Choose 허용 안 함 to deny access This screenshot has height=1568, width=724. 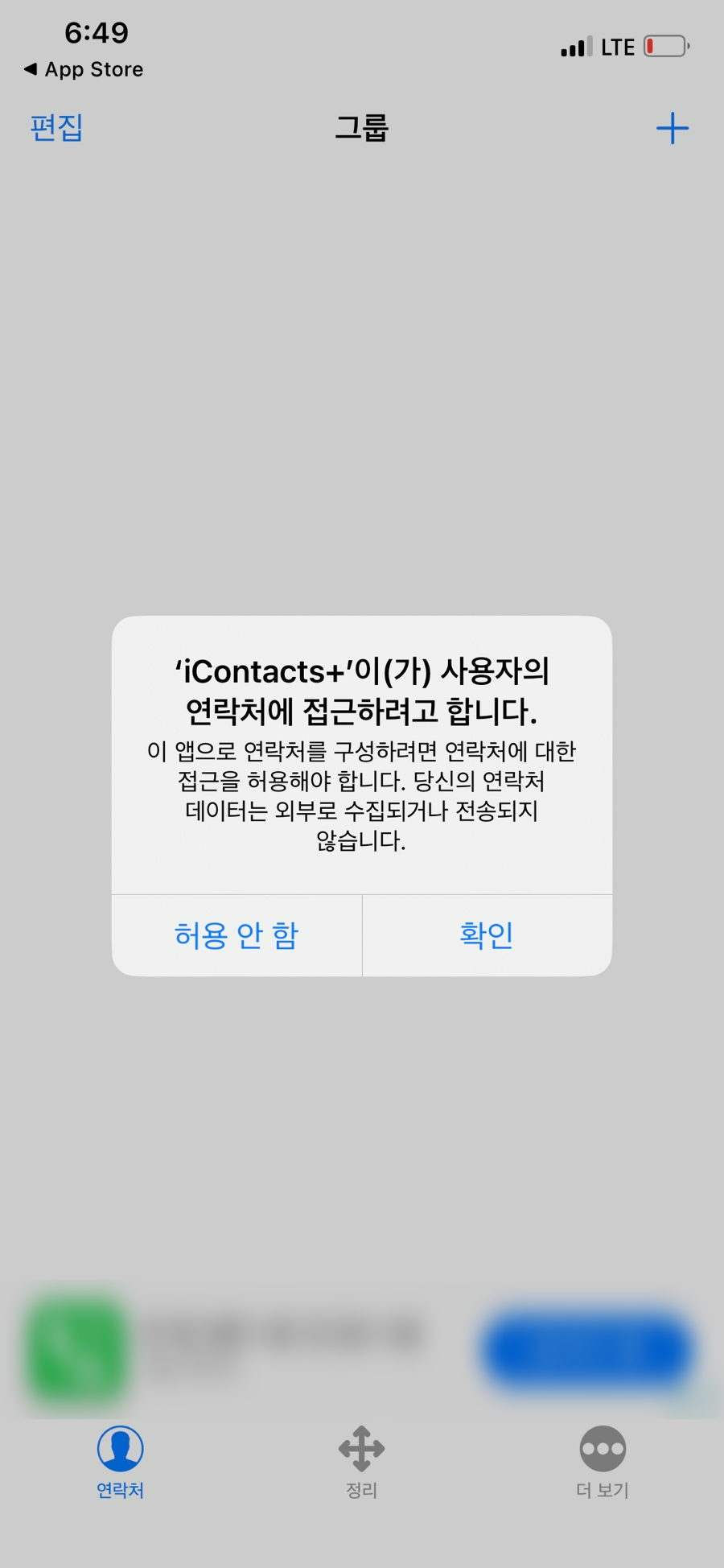pyautogui.click(x=237, y=935)
